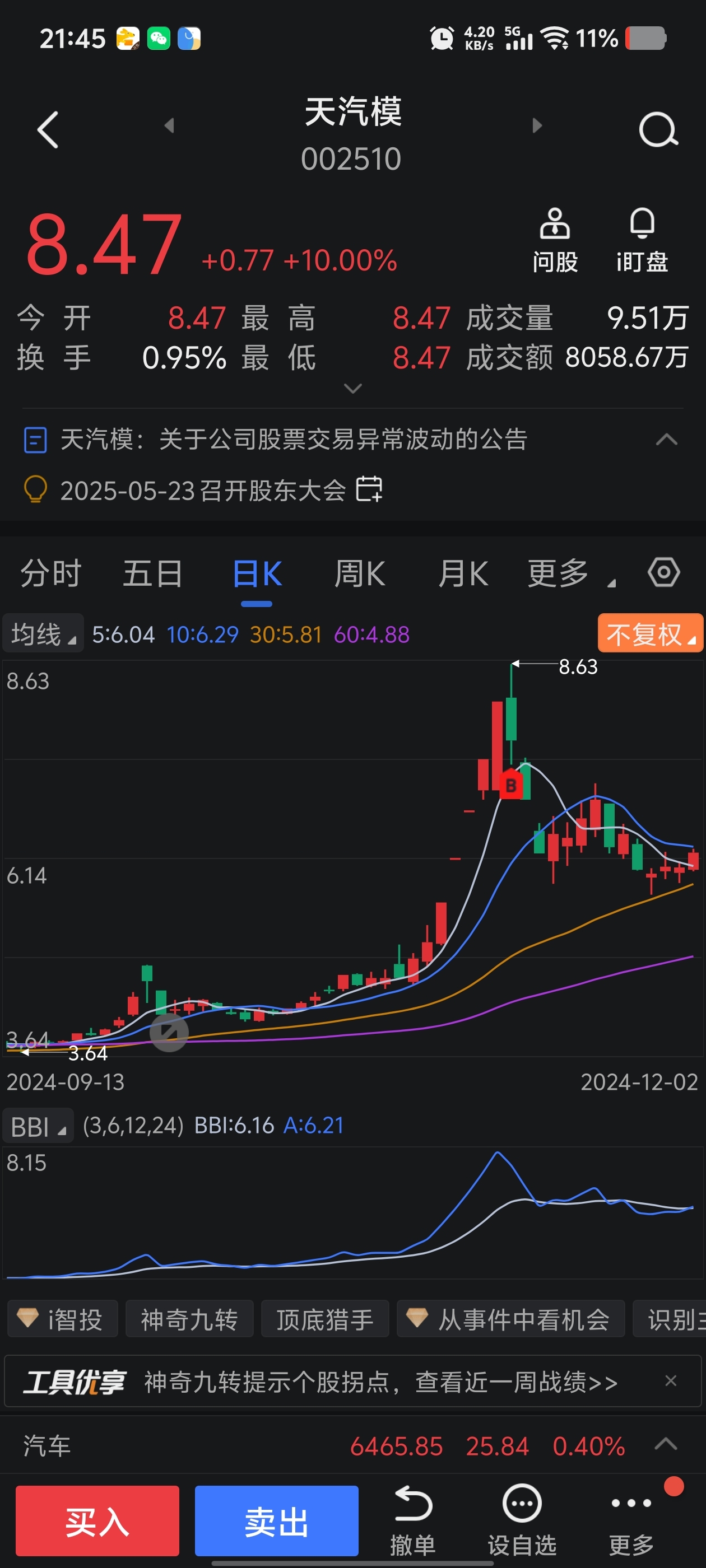
Task: Tap 买入 to buy the stock
Action: tap(97, 1520)
